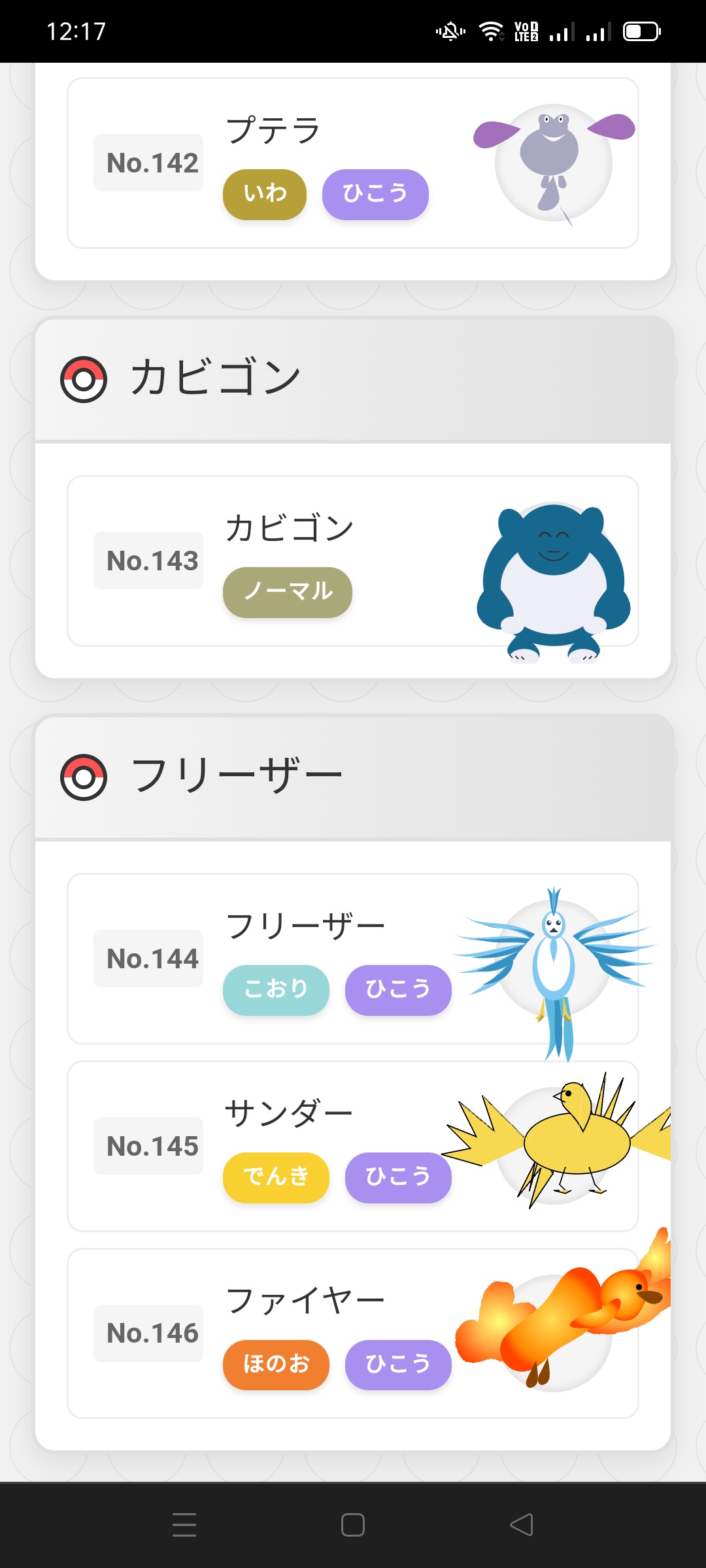
Task: Go back with the system back button
Action: point(522,1525)
